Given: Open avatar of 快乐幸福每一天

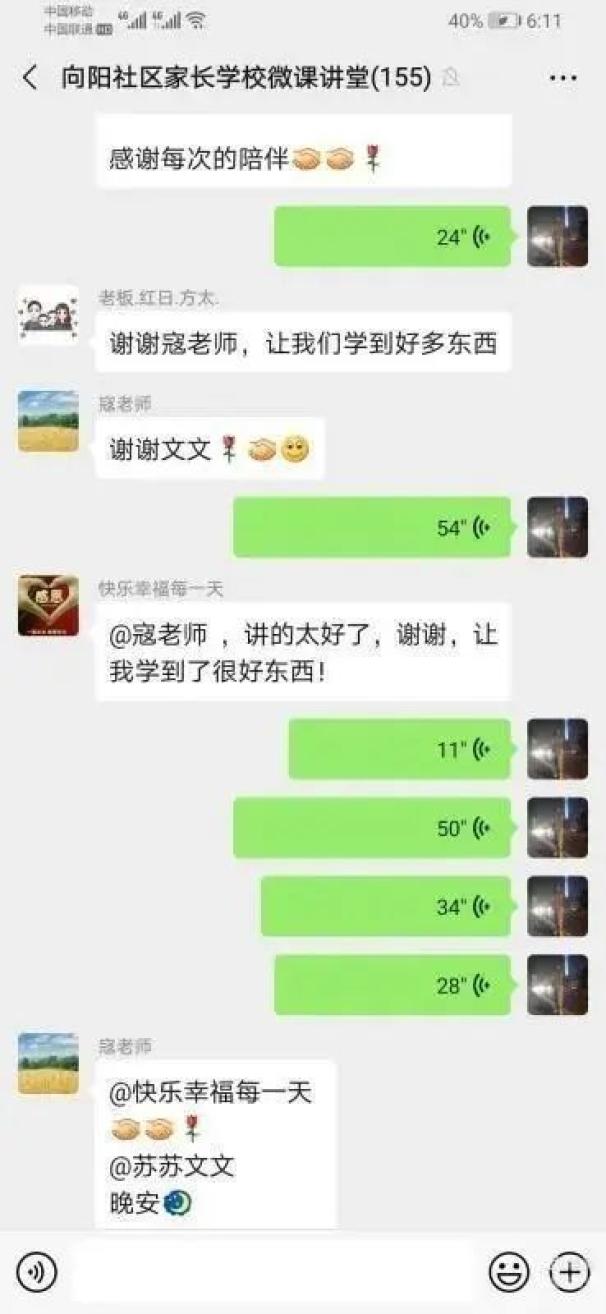Looking at the screenshot, I should click(x=48, y=606).
